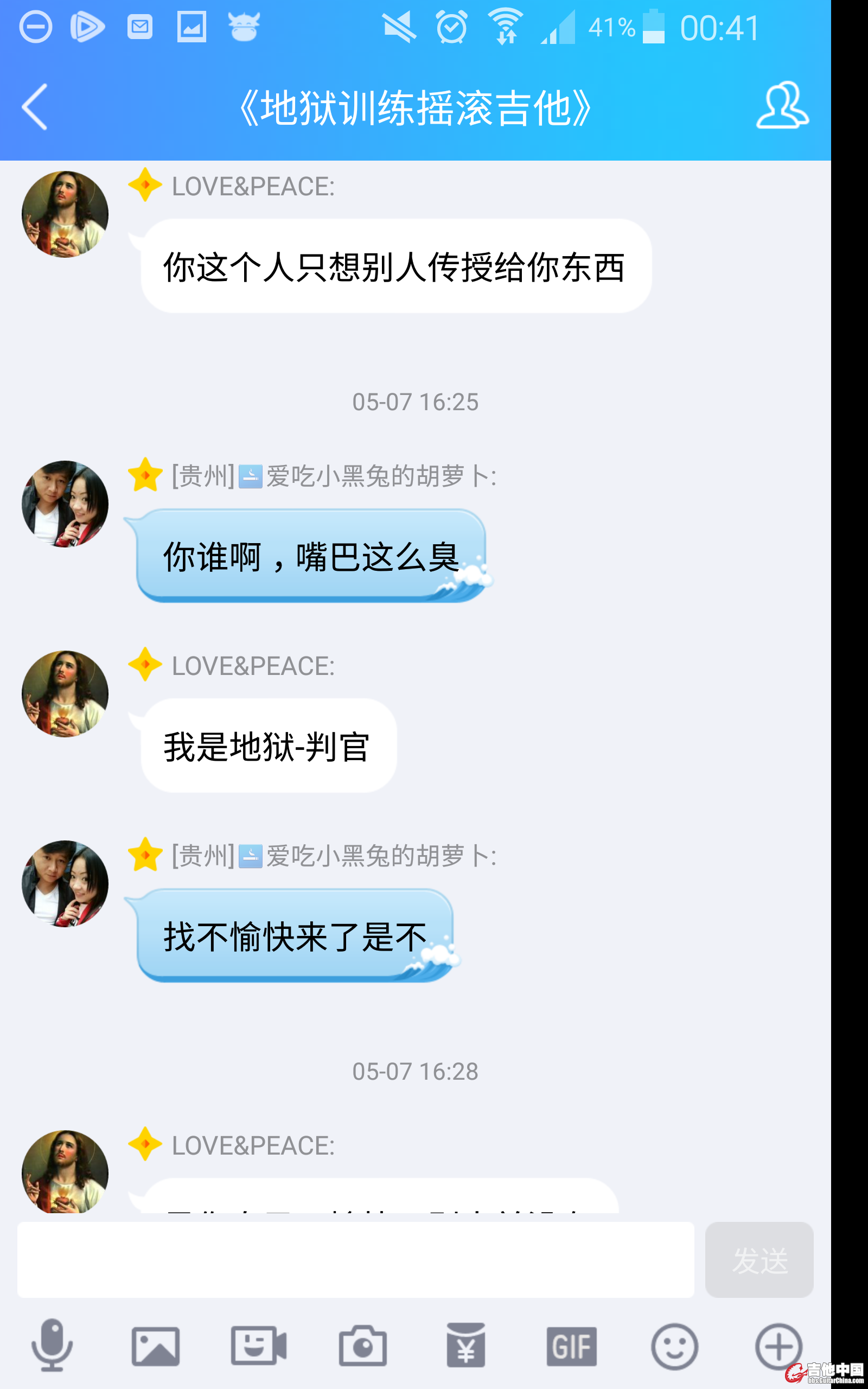Record a voice message with the microphone
The width and height of the screenshot is (868, 1389).
click(x=52, y=1345)
